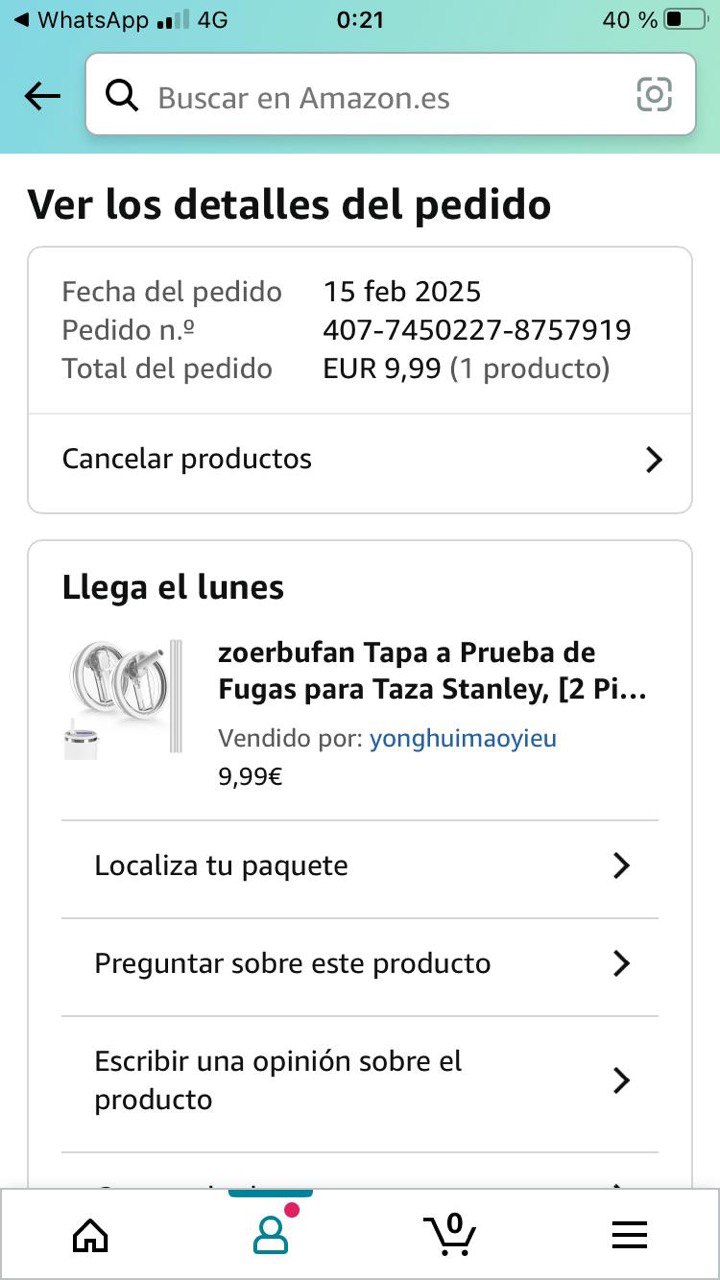Go back using the top arrow

coord(42,96)
